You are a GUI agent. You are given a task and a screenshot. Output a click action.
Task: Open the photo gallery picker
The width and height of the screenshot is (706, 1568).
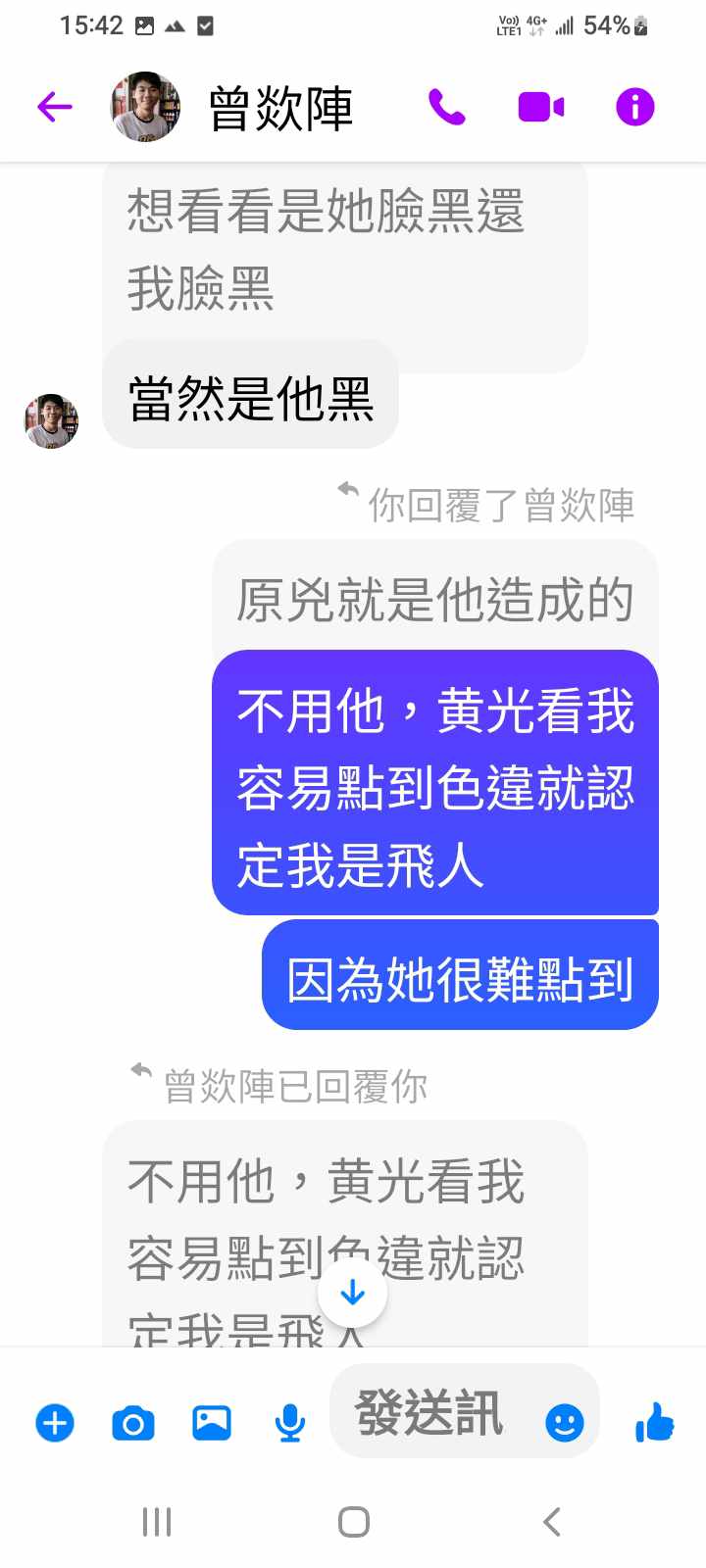pos(211,1422)
